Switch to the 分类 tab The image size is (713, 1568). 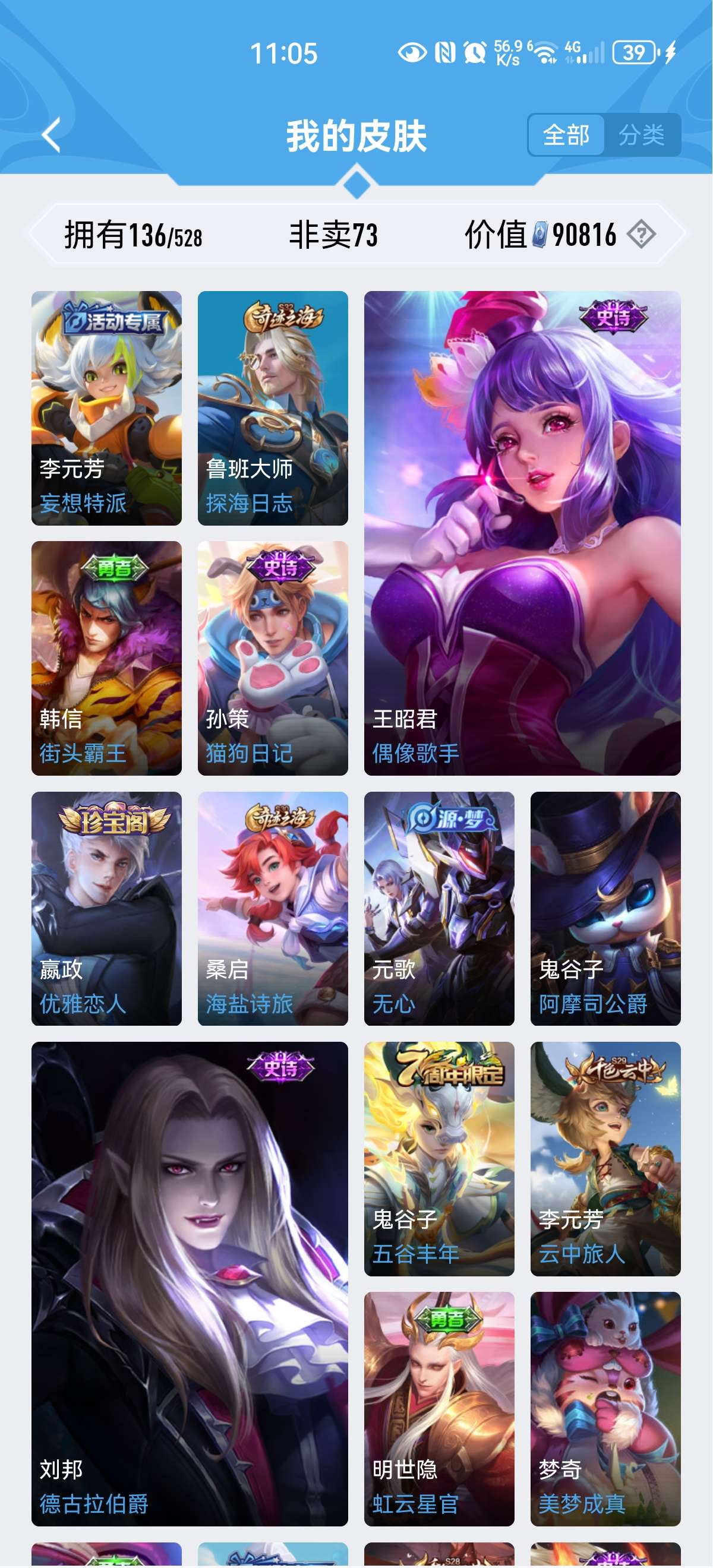(x=642, y=134)
